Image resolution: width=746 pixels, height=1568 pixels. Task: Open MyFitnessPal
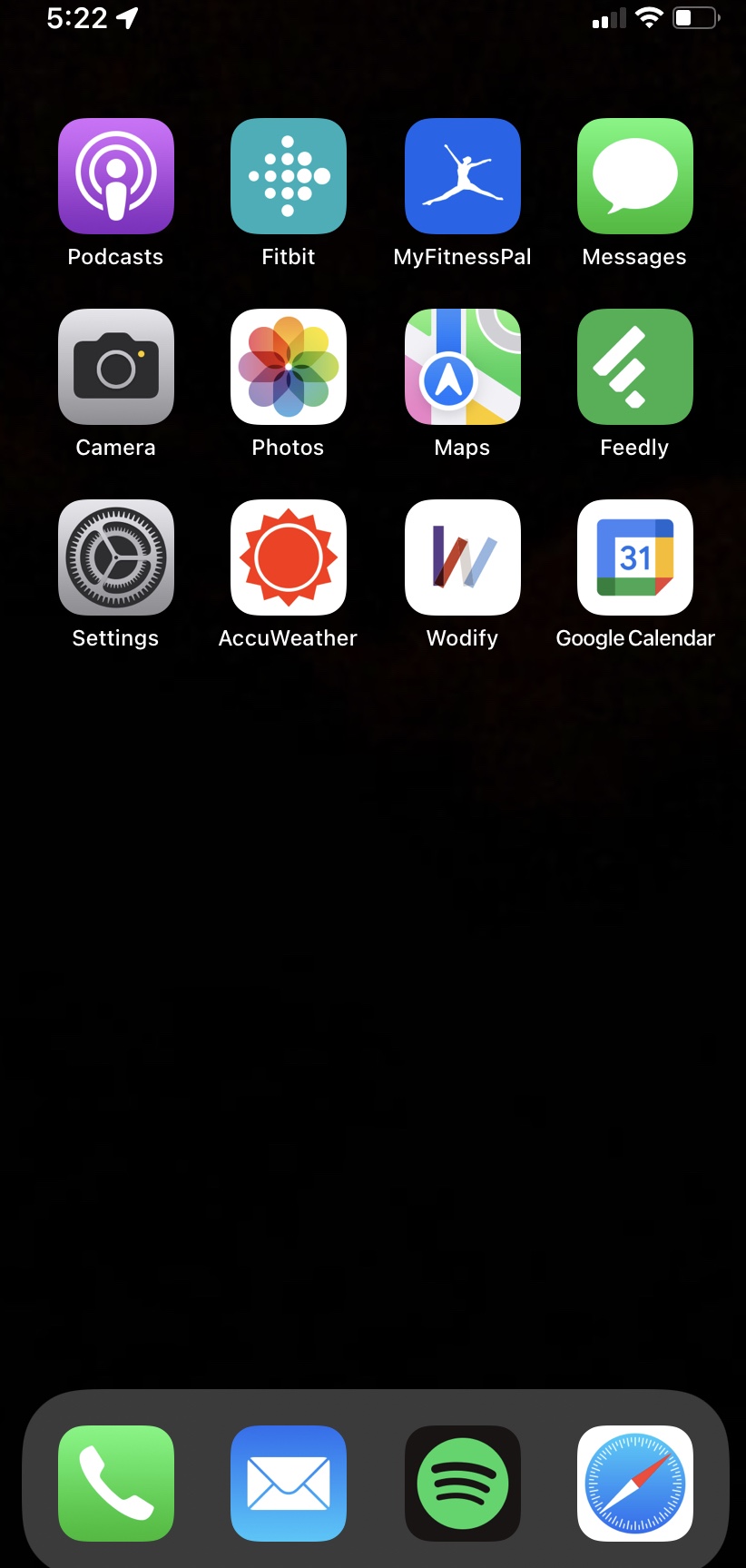tap(463, 176)
